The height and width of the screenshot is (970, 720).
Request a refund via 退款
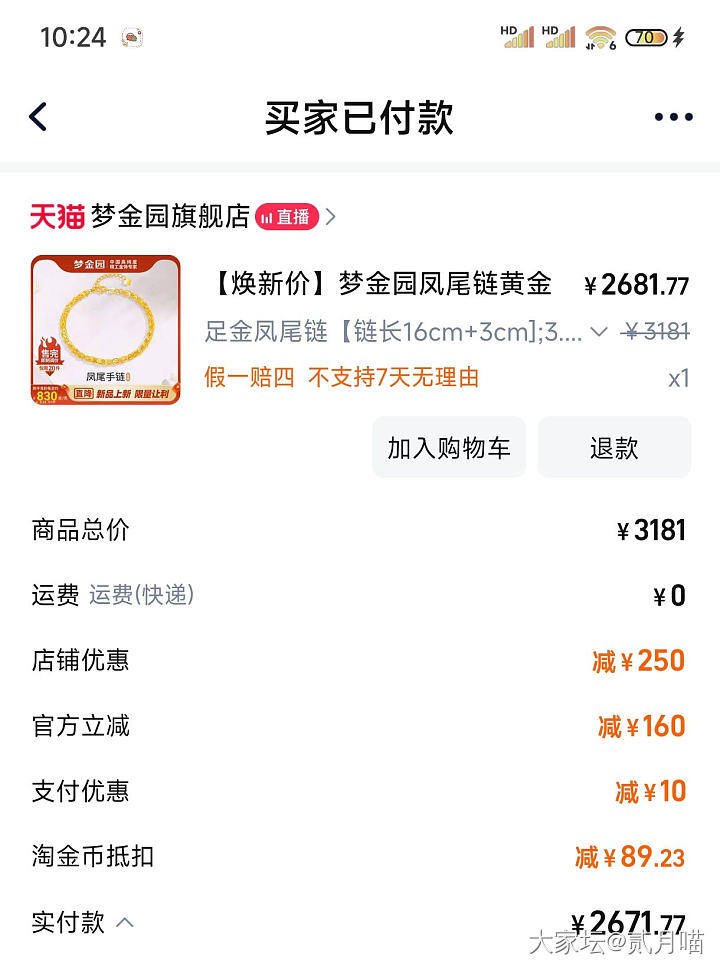point(613,448)
